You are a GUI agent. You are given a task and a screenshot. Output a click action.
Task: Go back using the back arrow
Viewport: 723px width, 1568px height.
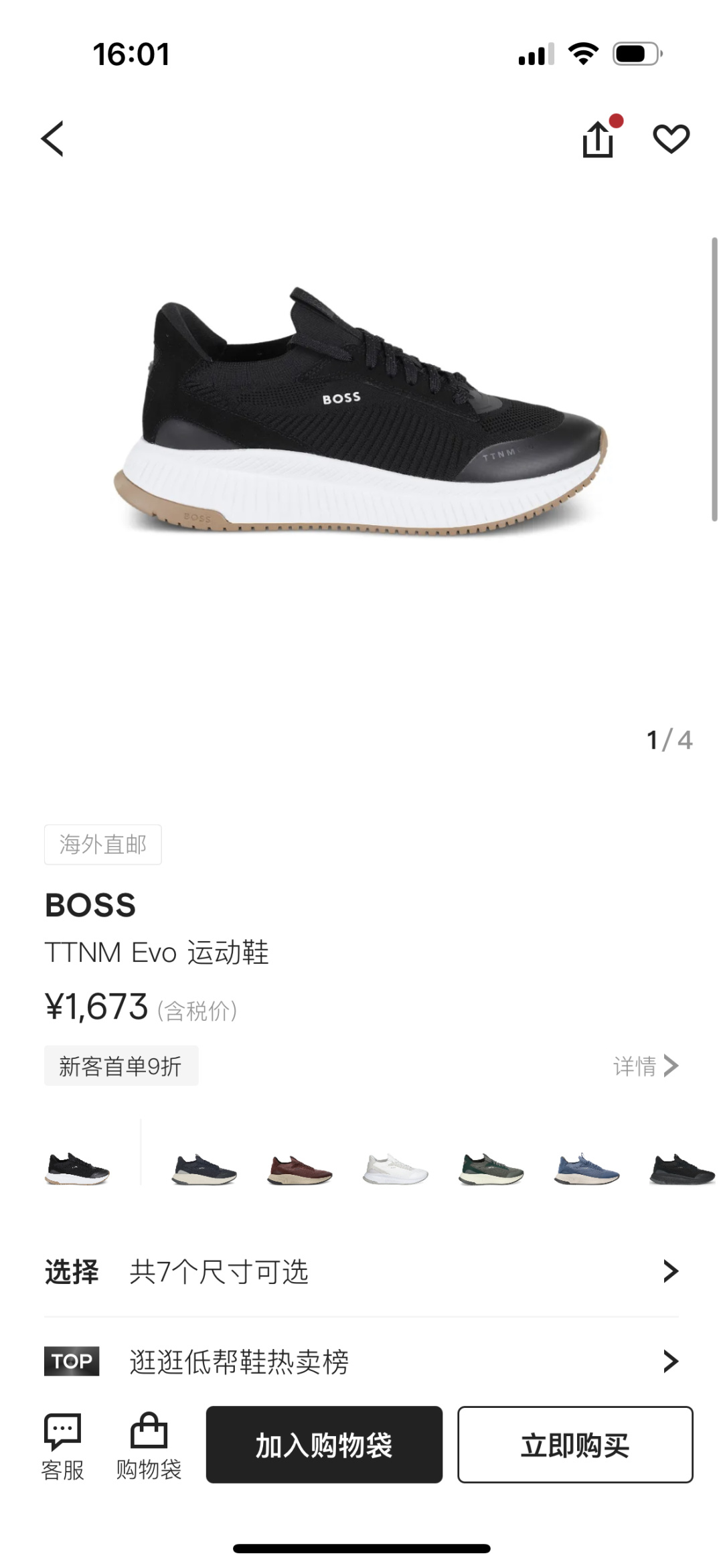52,139
